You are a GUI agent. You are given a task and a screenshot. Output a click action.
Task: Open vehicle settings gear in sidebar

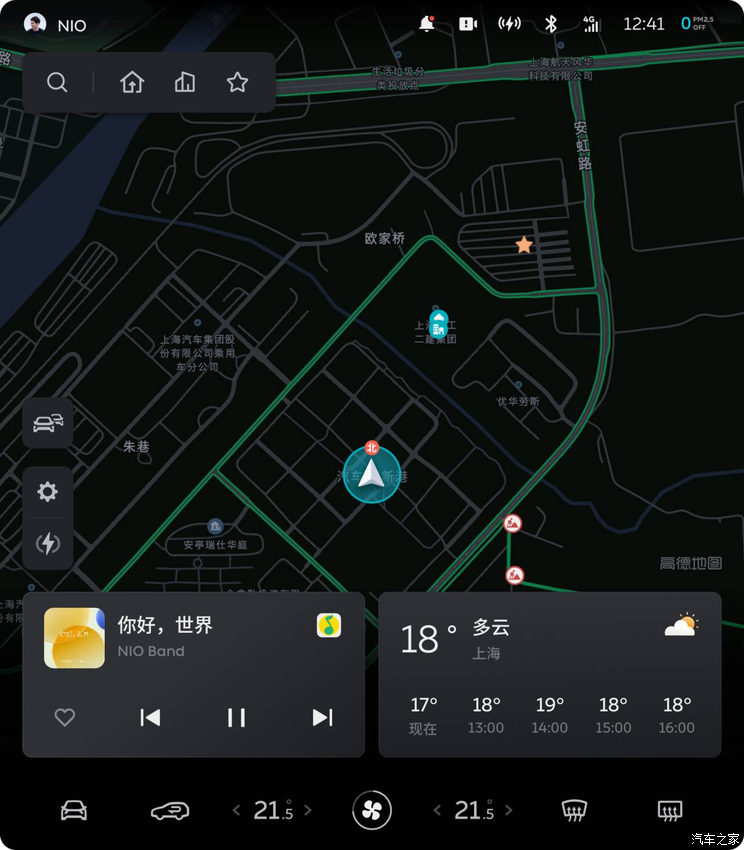coord(47,491)
